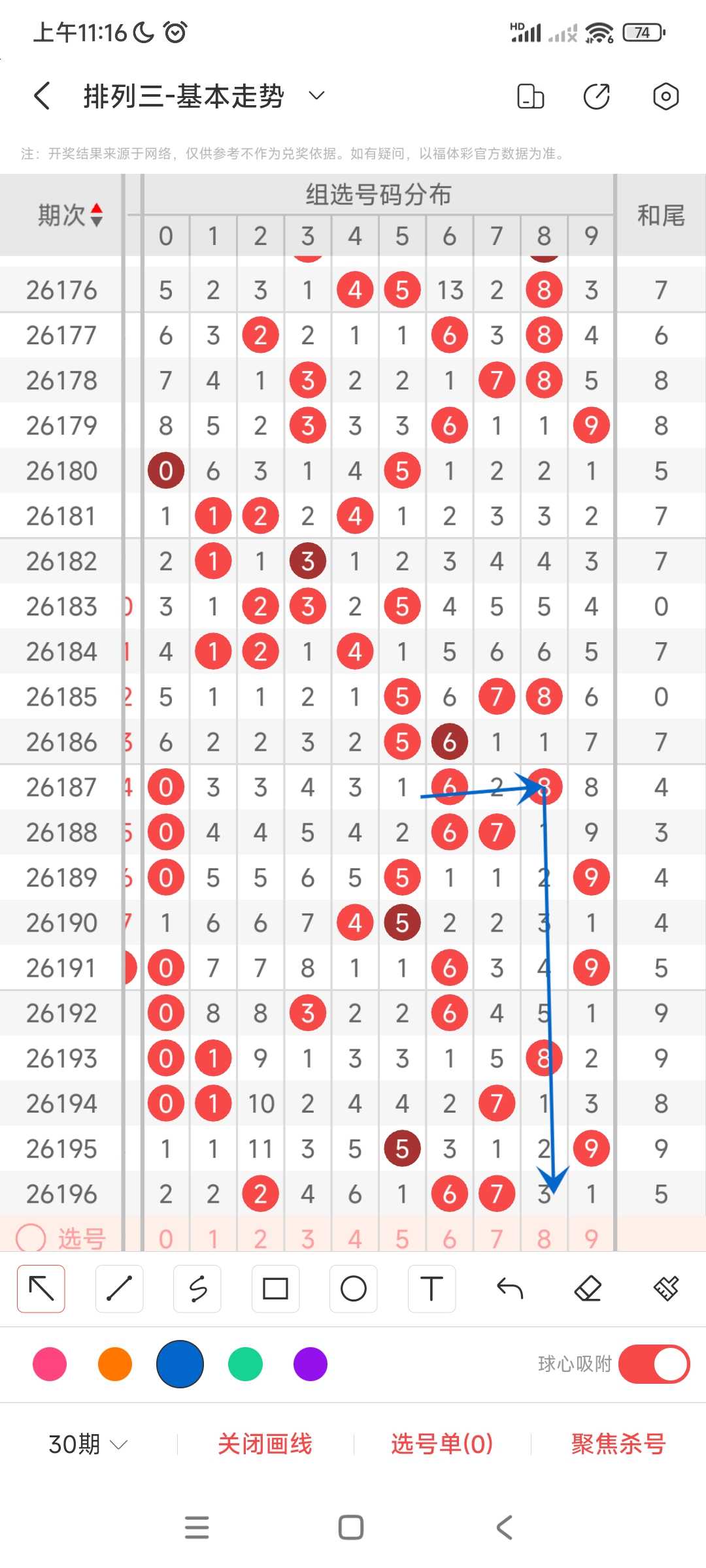Tap the screen orientation device icon
This screenshot has height=1568, width=706.
coord(530,96)
